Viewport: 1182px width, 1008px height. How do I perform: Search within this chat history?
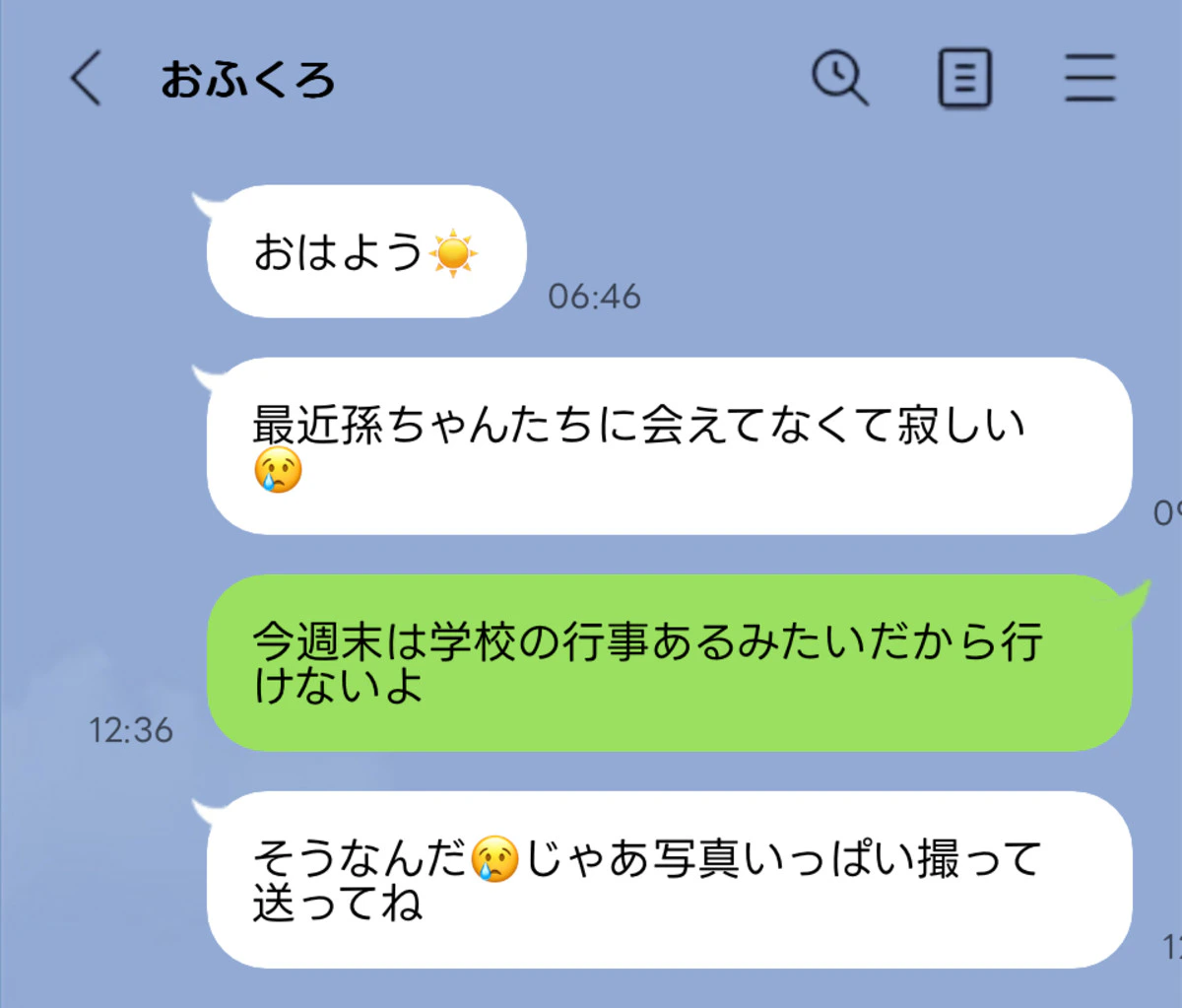click(839, 79)
